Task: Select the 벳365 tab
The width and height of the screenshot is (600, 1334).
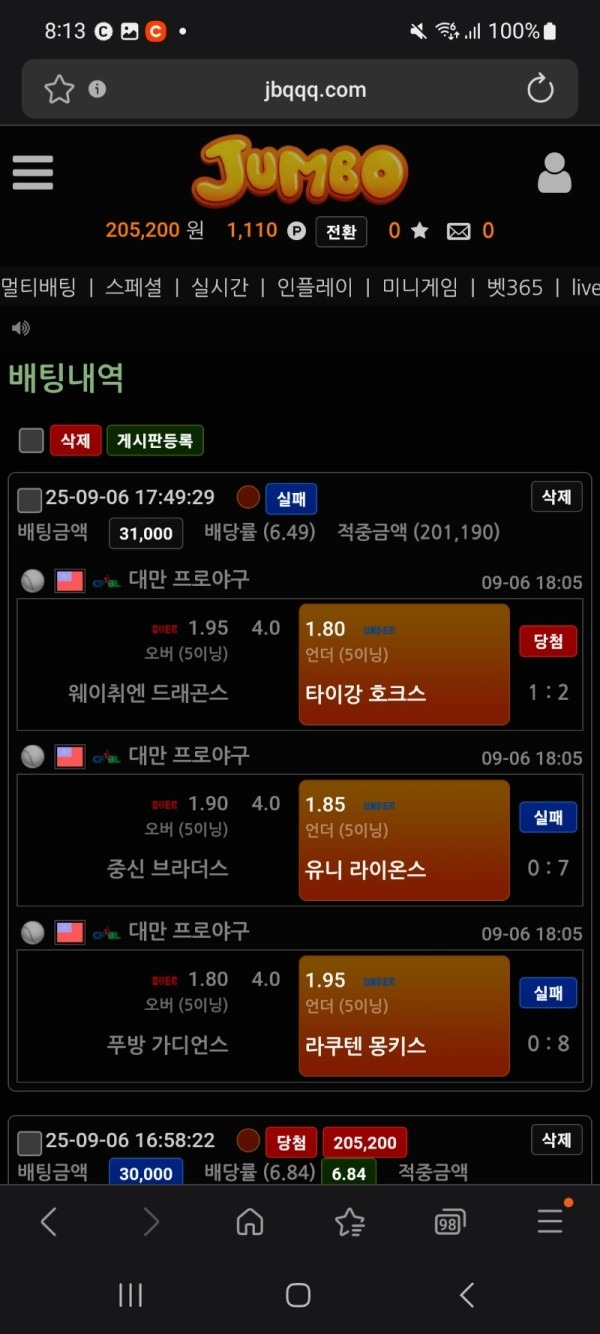Action: 514,288
